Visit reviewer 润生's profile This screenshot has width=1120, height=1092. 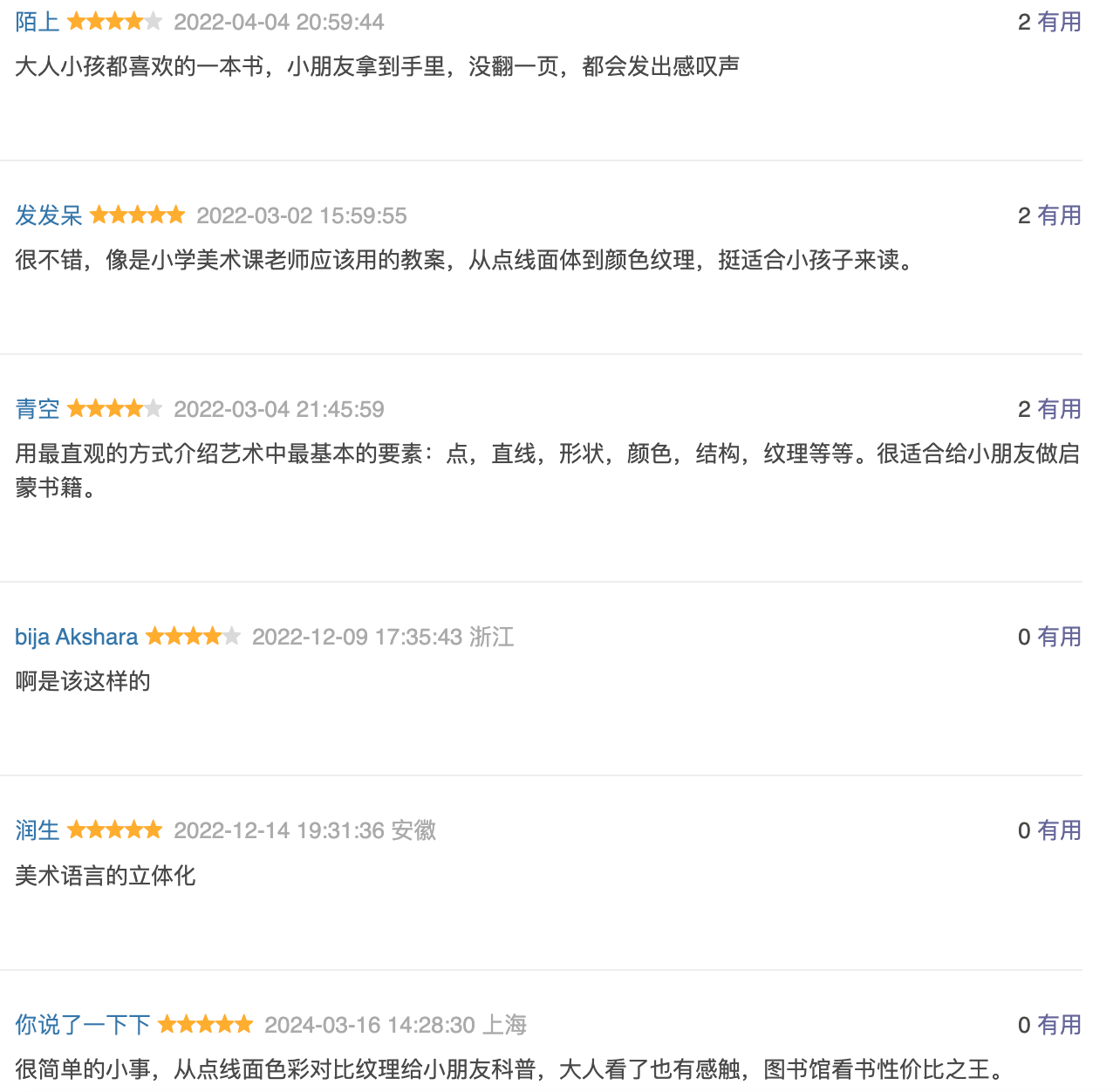click(38, 830)
